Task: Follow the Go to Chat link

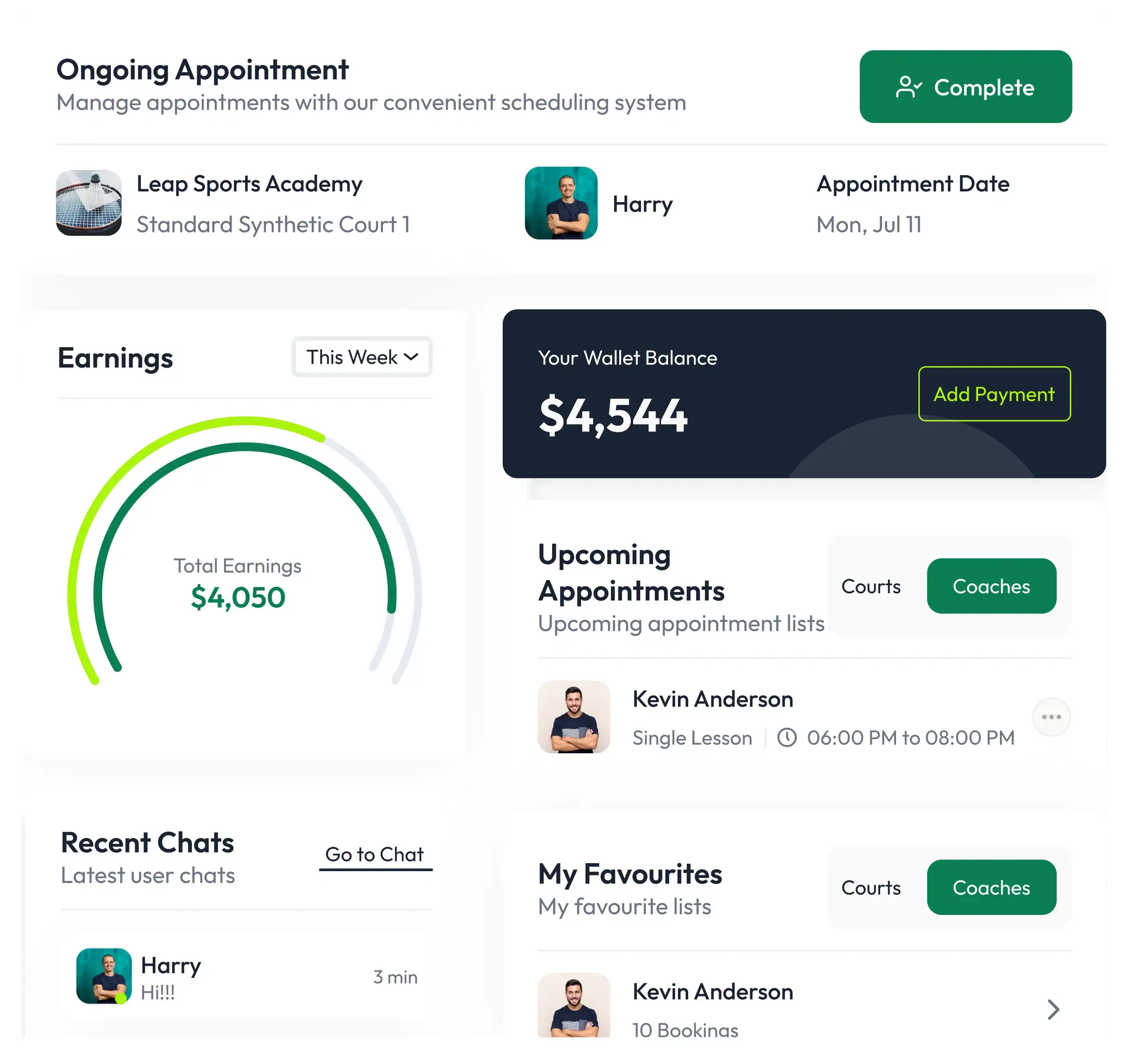Action: pos(375,854)
